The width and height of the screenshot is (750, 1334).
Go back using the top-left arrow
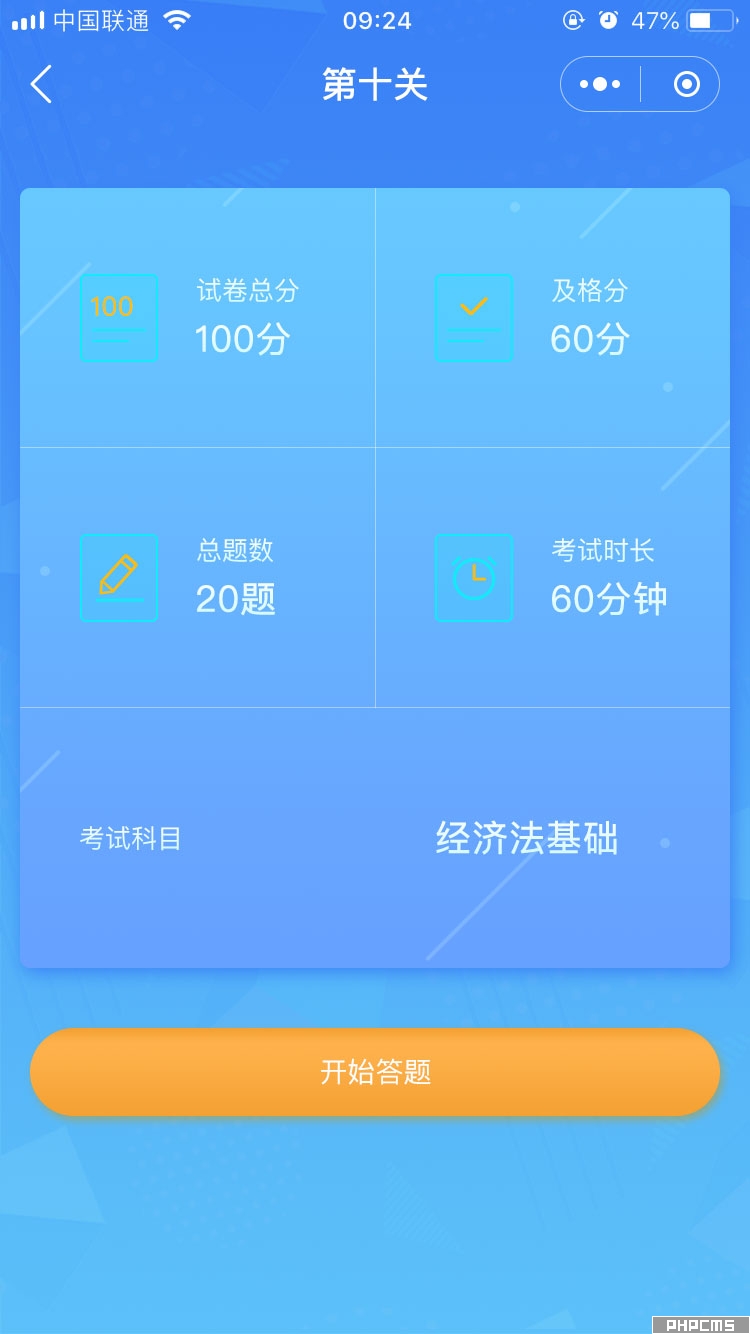point(40,85)
